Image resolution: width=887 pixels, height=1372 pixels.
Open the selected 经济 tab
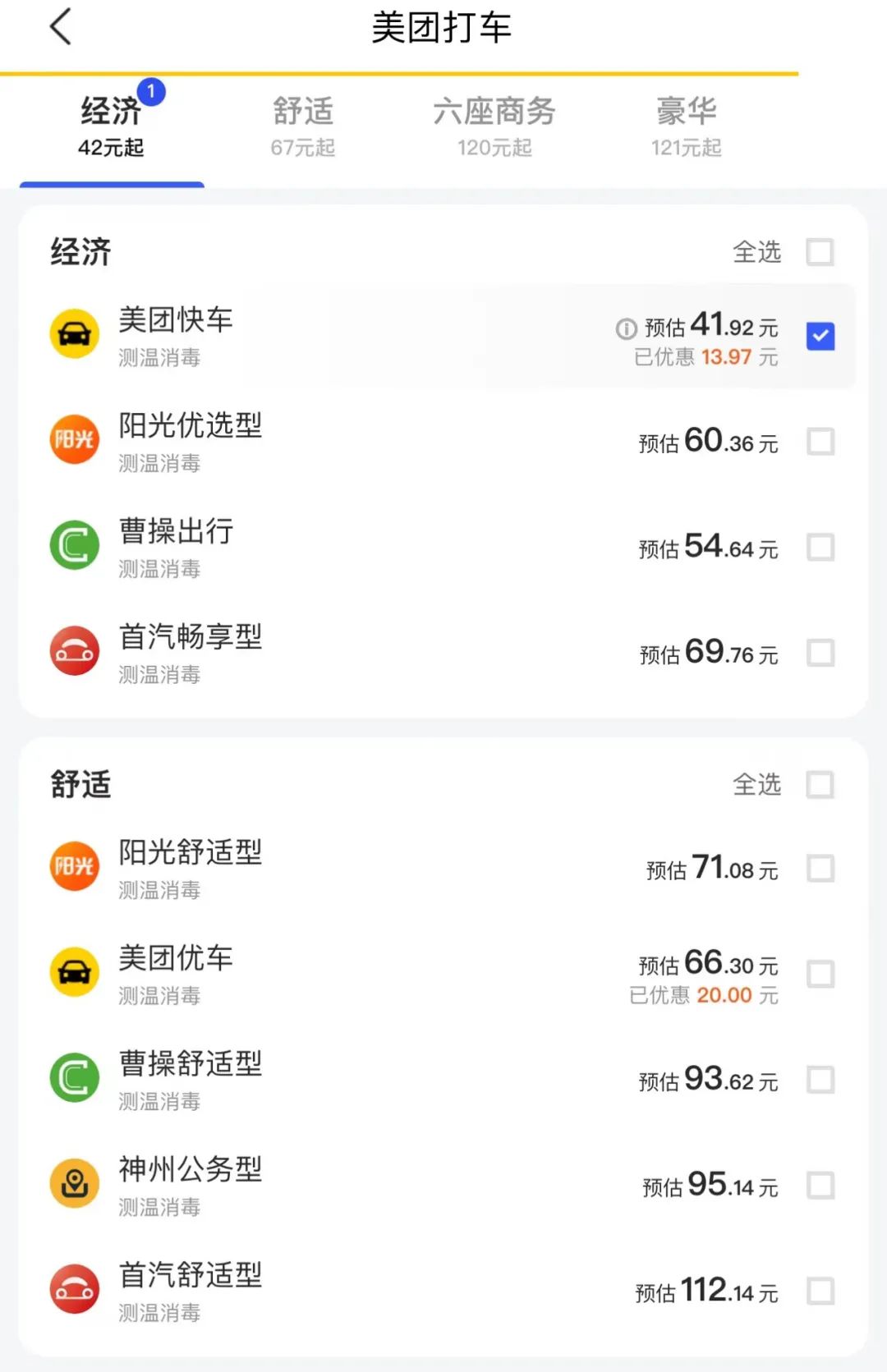pyautogui.click(x=112, y=126)
